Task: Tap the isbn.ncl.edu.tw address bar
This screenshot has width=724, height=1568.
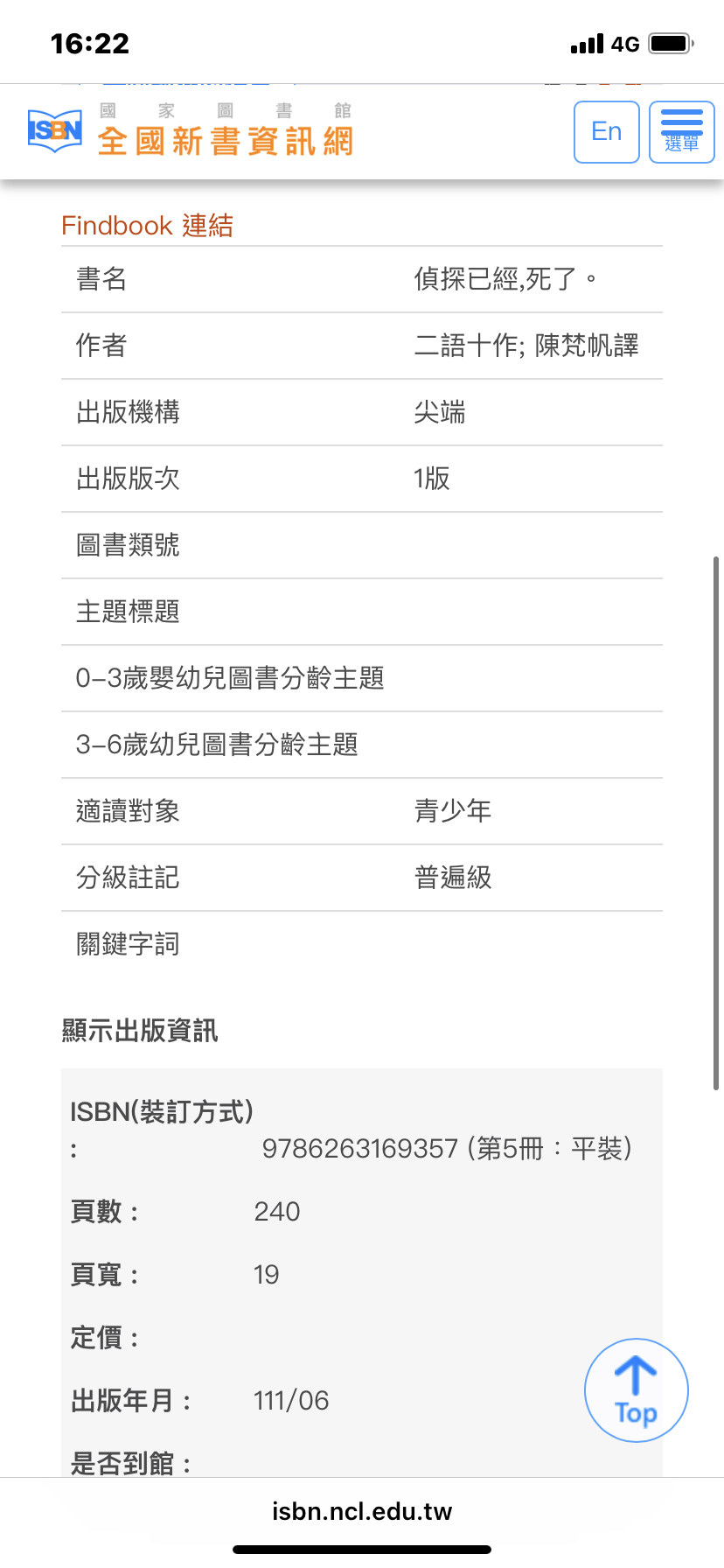Action: click(x=362, y=1512)
